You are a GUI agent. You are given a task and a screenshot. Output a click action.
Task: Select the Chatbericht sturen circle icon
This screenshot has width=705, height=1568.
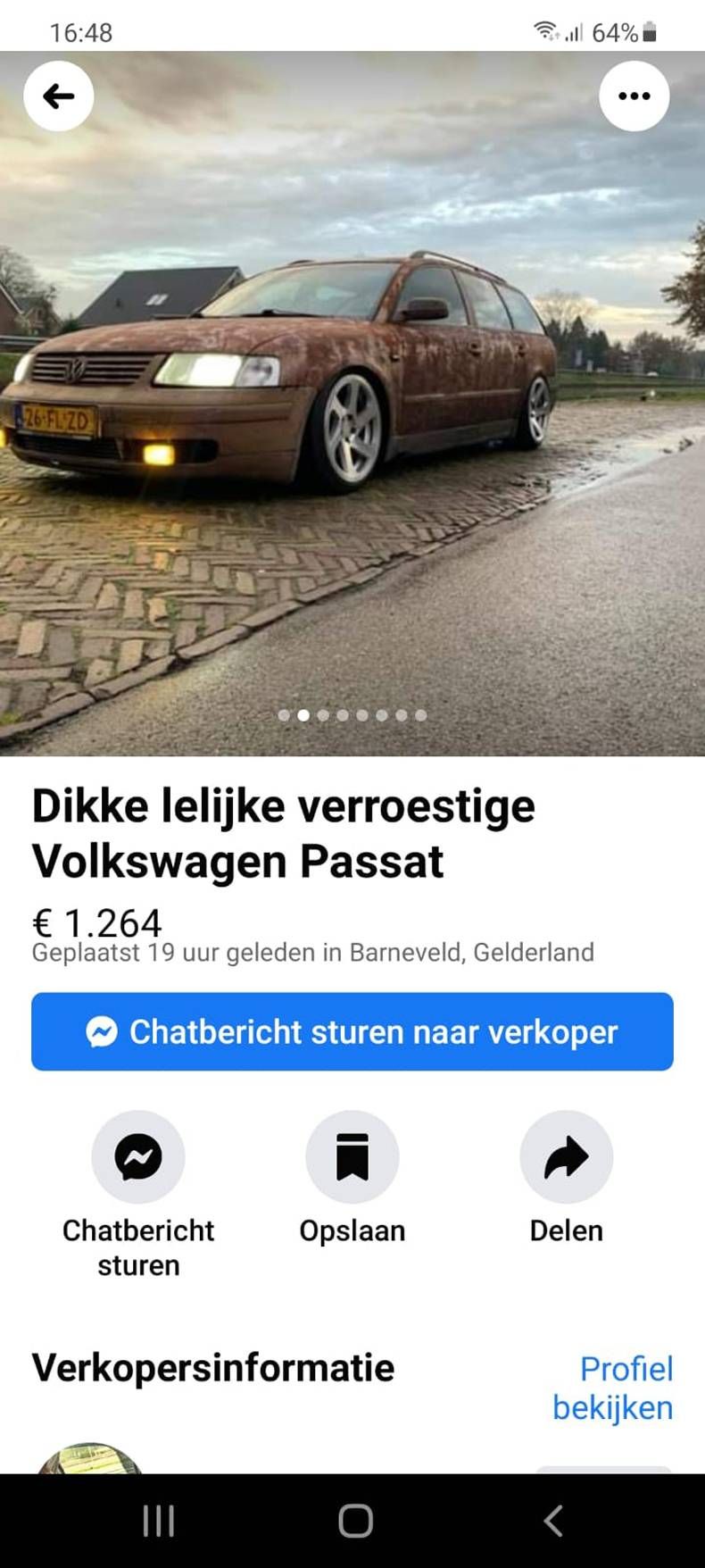(x=137, y=1156)
